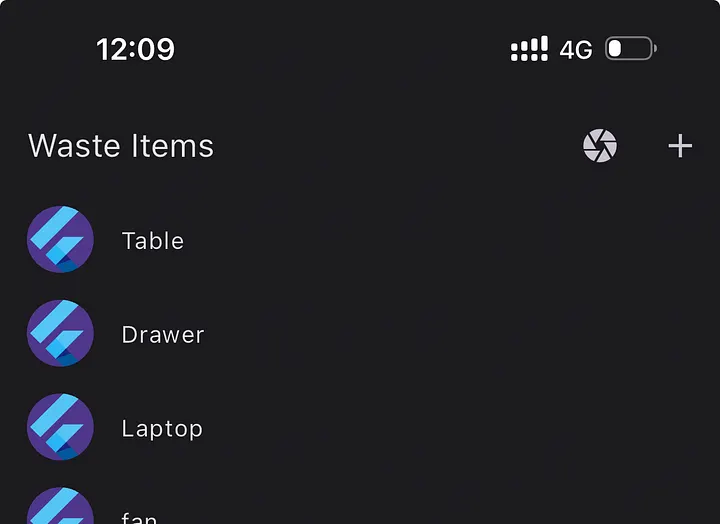View the Laptop item
Viewport: 720px width, 524px height.
tap(161, 429)
